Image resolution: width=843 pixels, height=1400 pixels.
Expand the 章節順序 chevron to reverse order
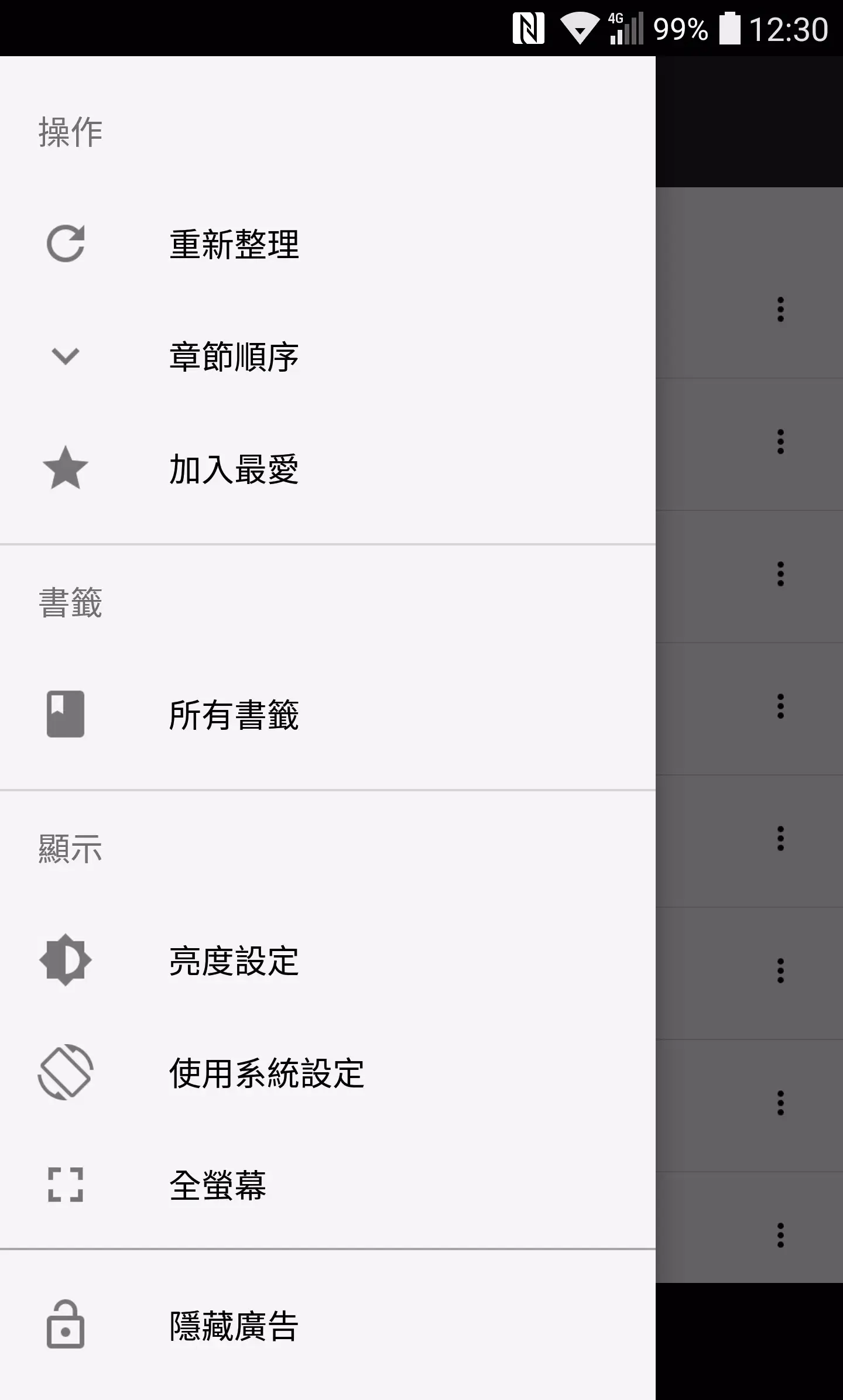66,355
